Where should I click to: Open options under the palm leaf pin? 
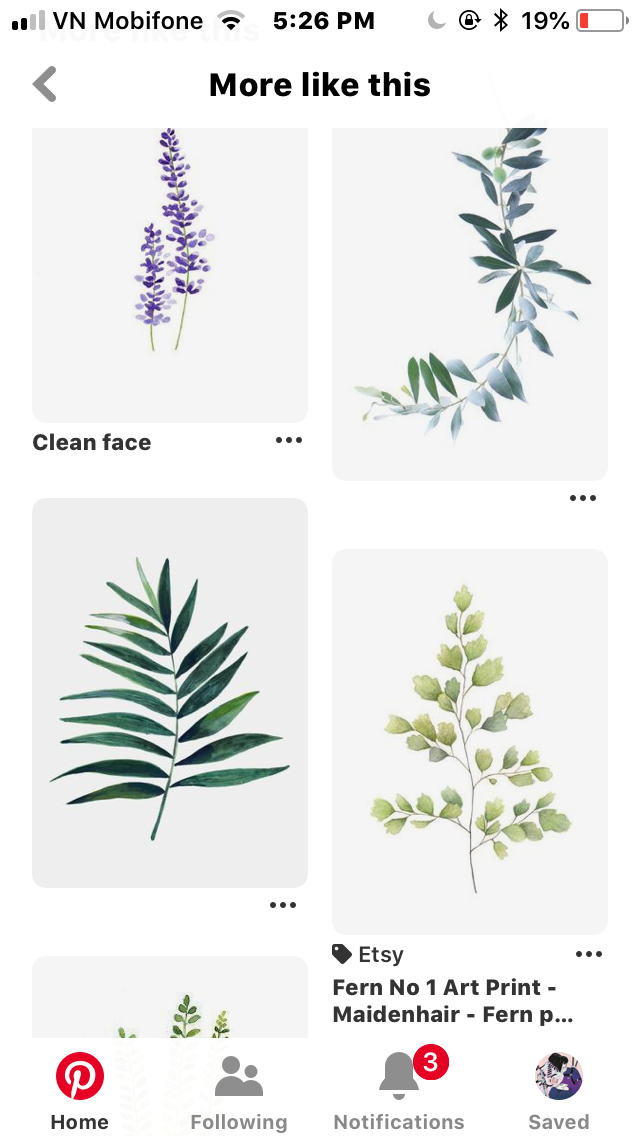point(283,905)
